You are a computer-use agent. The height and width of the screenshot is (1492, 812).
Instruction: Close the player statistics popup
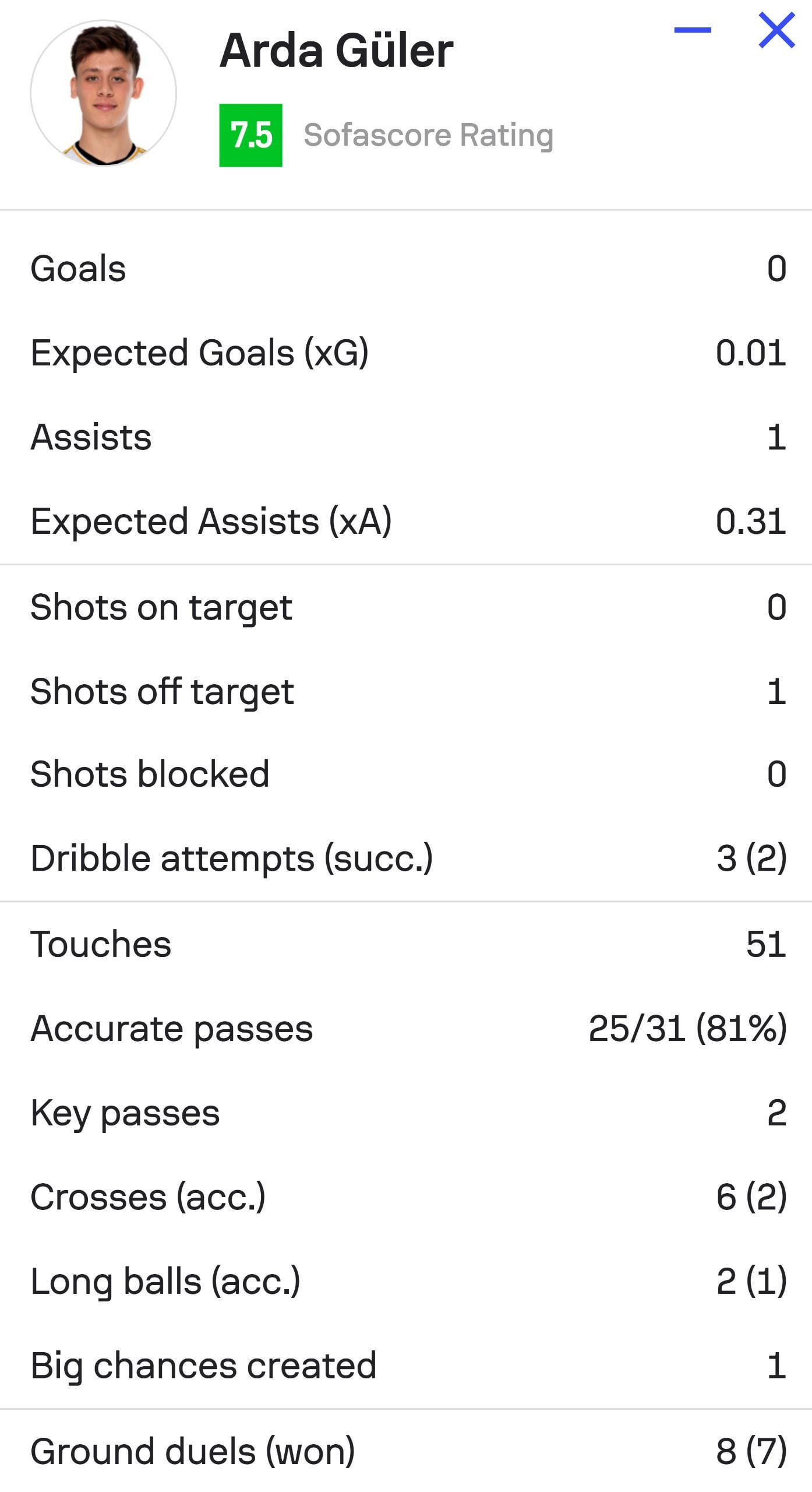(777, 30)
